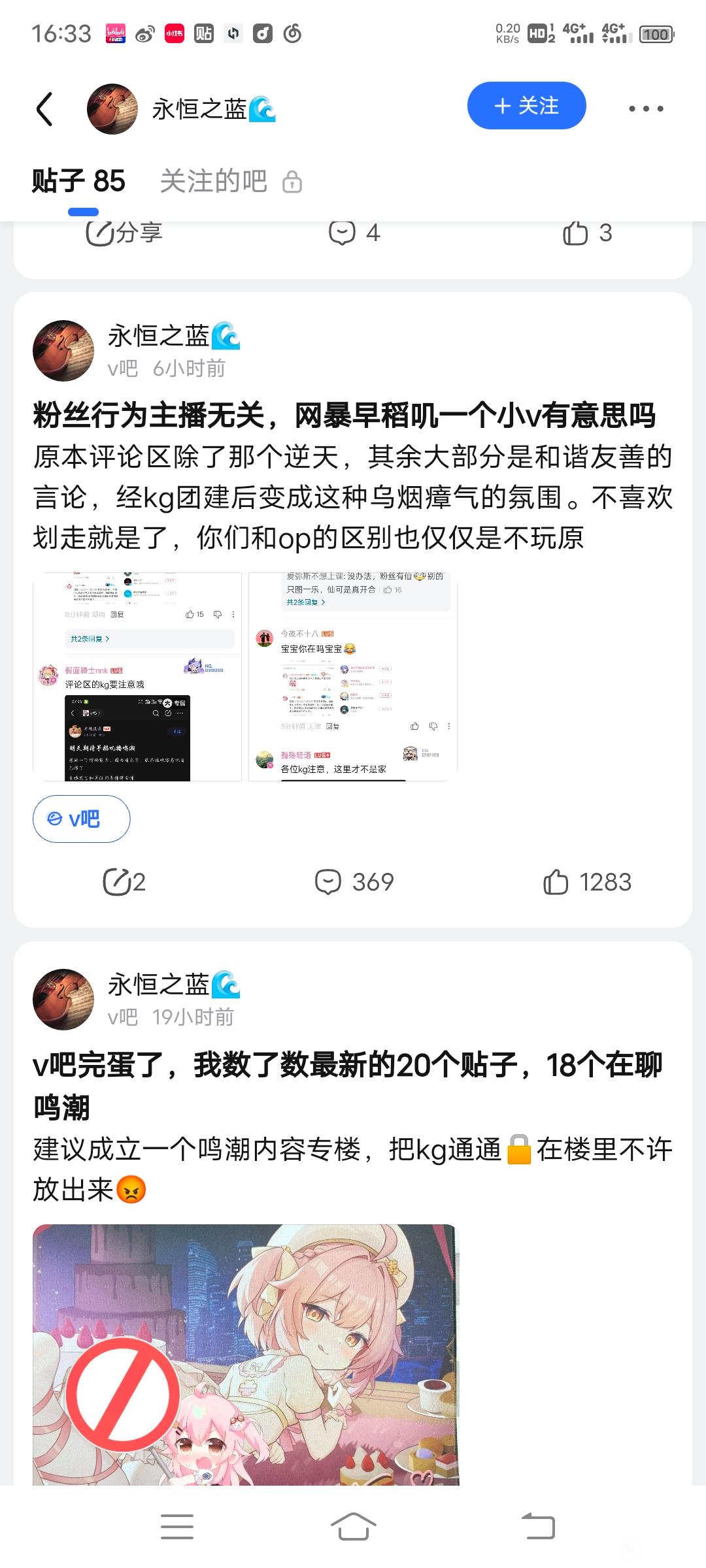Image resolution: width=706 pixels, height=1568 pixels.
Task: View first screenshot in 粉丝行为主播无关 post
Action: (x=137, y=677)
